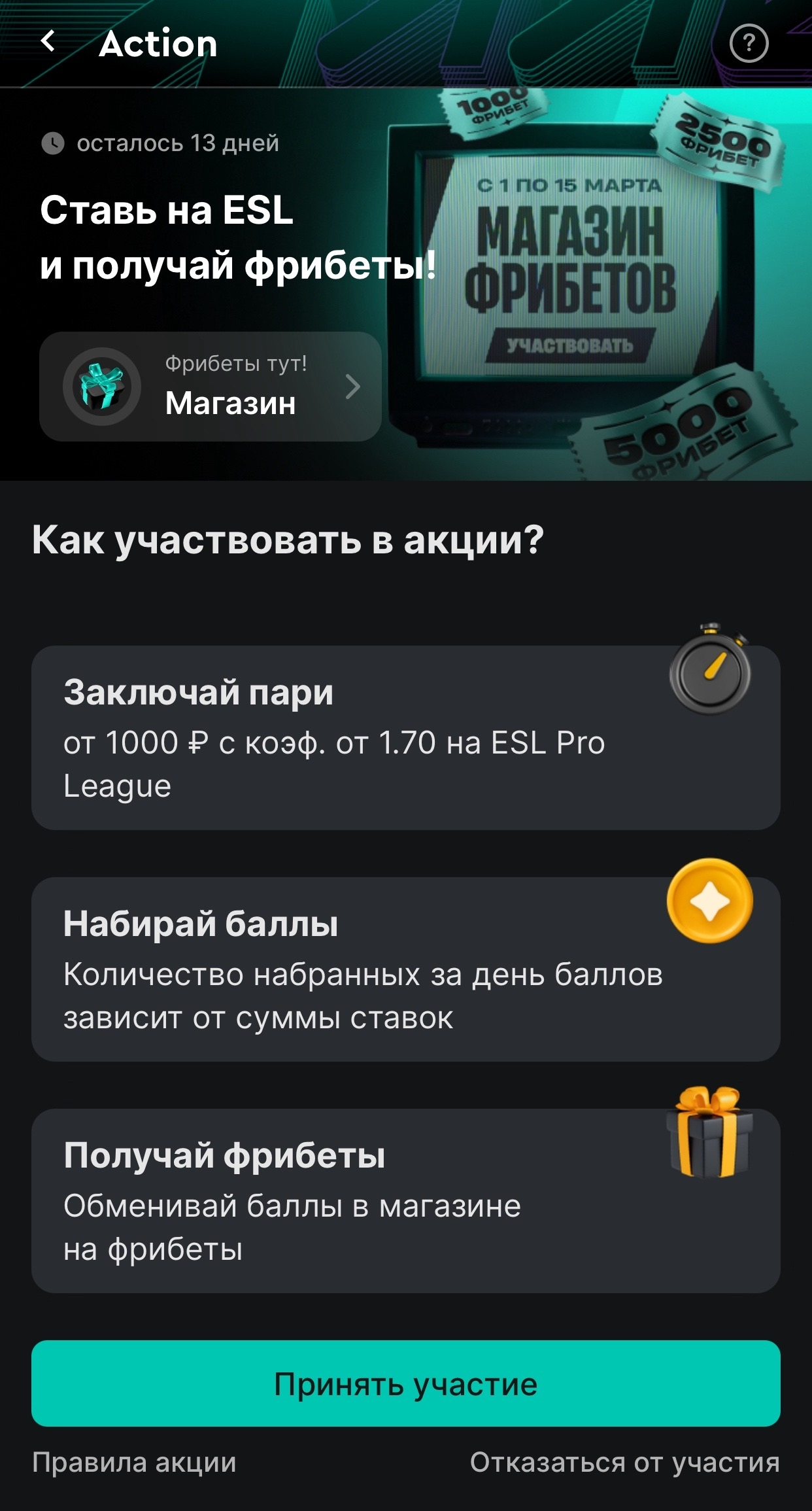Open the Правила акции link
This screenshot has height=1511, width=812.
(134, 1462)
